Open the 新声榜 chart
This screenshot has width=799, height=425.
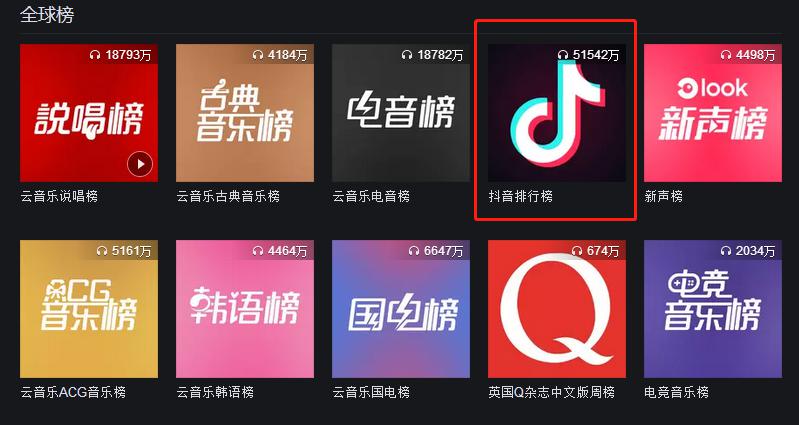point(712,113)
